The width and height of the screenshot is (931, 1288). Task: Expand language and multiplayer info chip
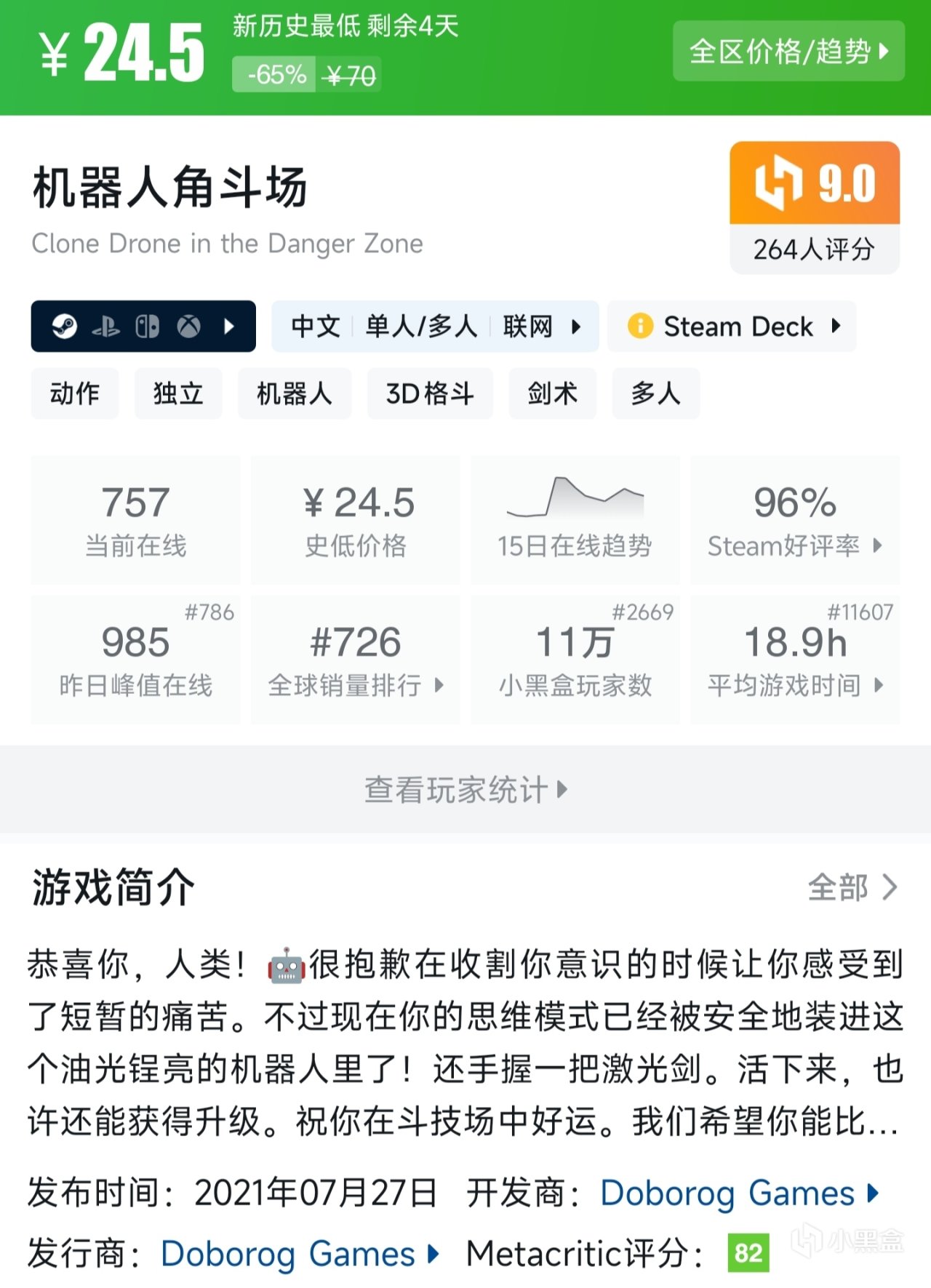pos(435,327)
